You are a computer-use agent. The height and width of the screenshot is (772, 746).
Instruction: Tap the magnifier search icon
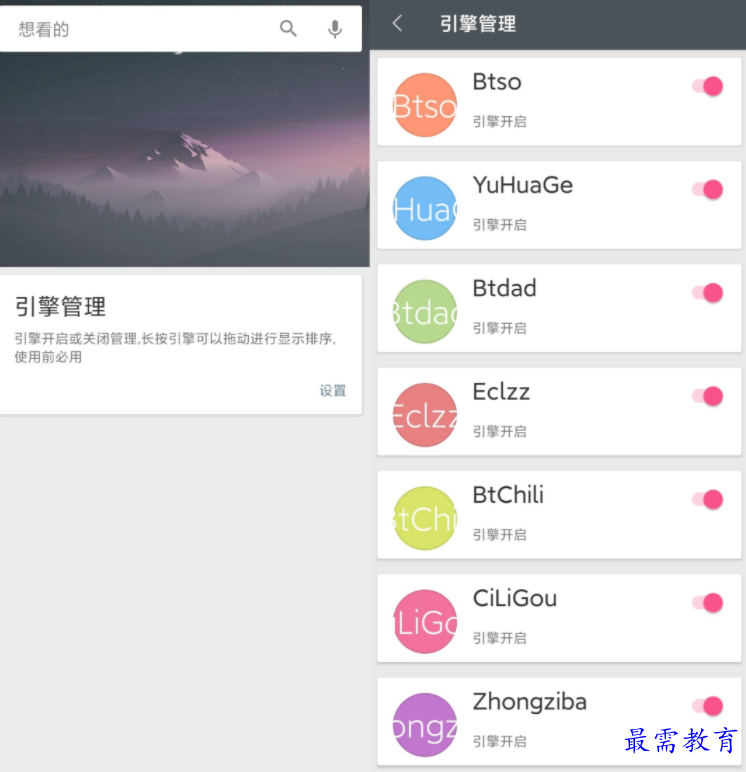click(x=288, y=29)
